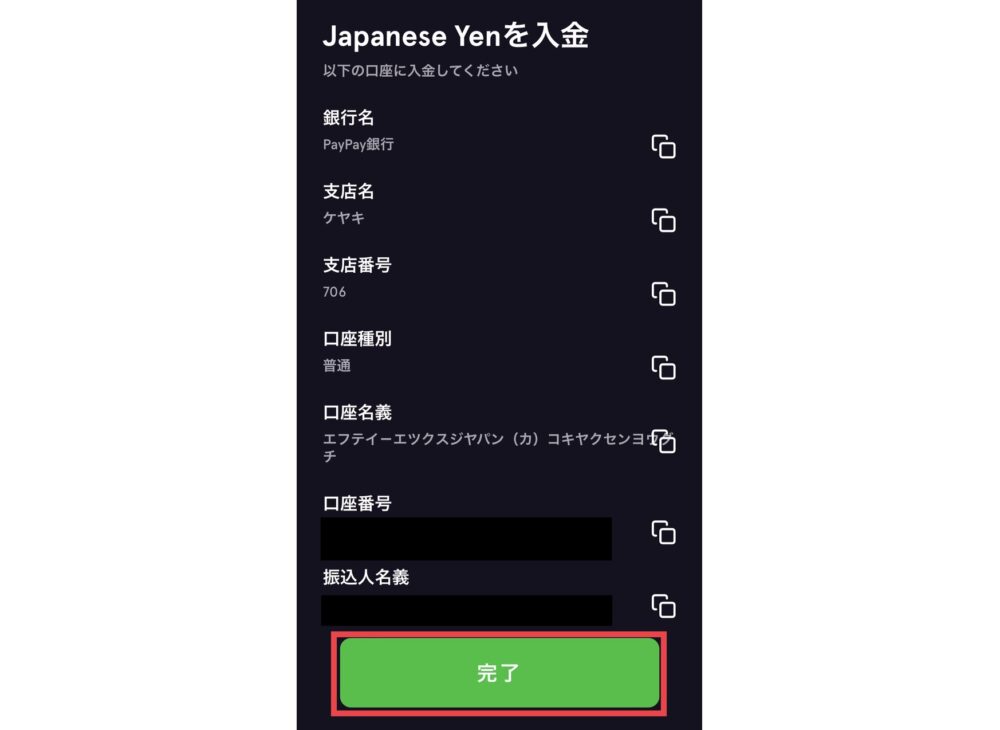Copy the account type 普通
Image resolution: width=1000 pixels, height=730 pixels.
pyautogui.click(x=664, y=367)
